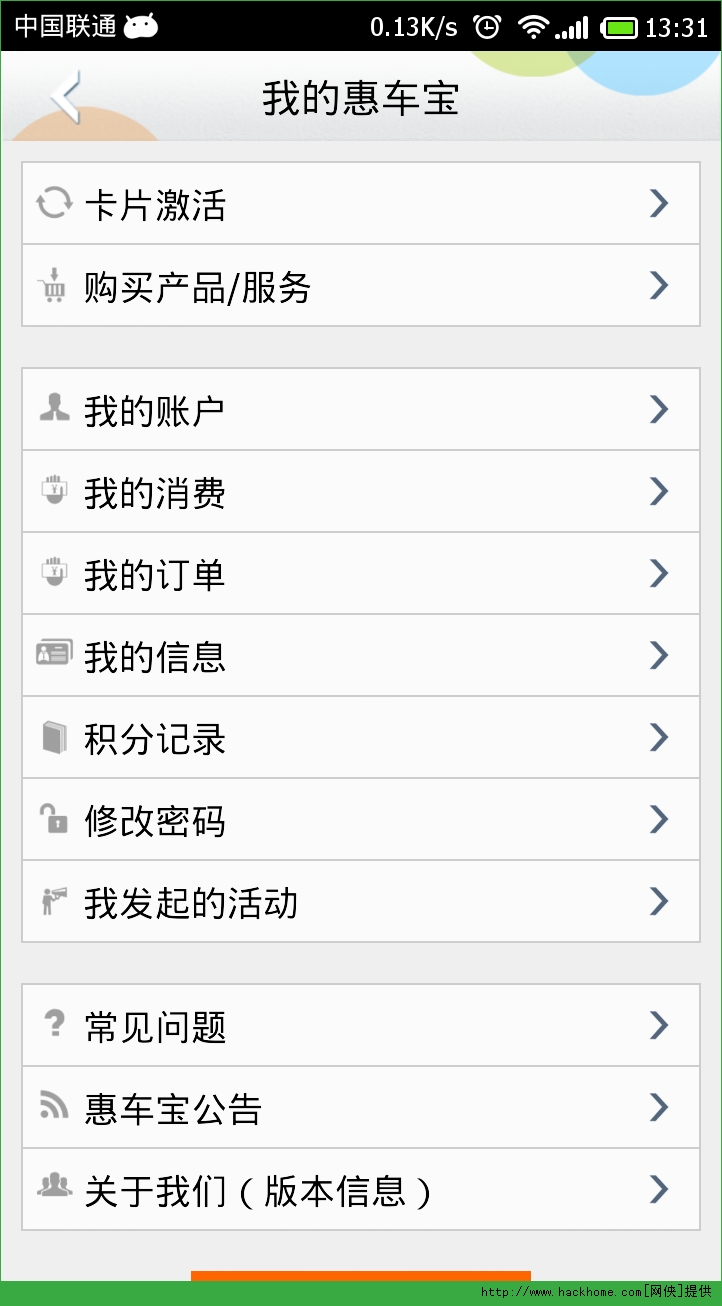View 我的消费 spending records
Viewport: 722px width, 1306px height.
(360, 492)
